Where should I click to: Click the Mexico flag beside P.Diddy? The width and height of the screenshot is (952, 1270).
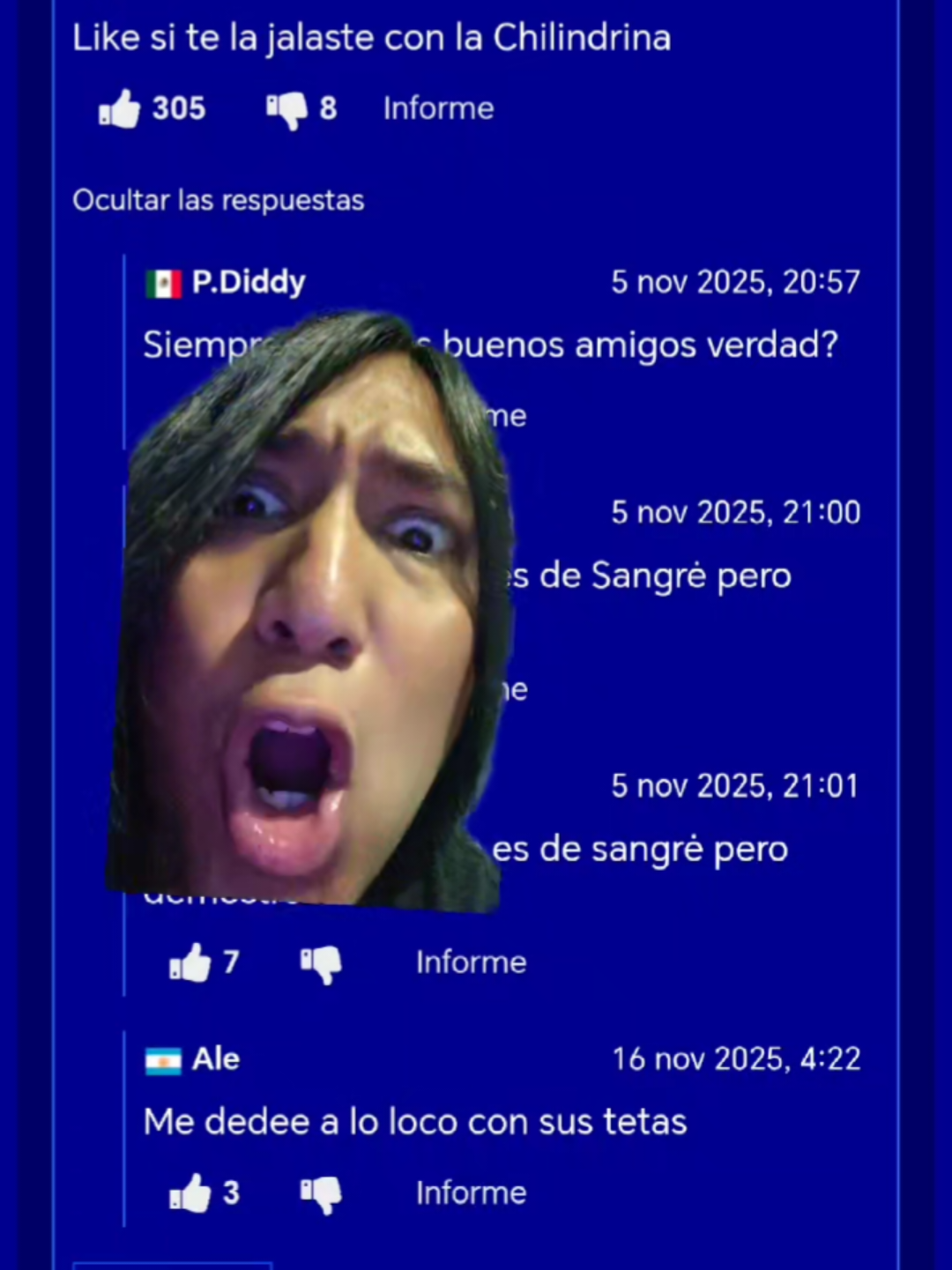click(x=163, y=282)
